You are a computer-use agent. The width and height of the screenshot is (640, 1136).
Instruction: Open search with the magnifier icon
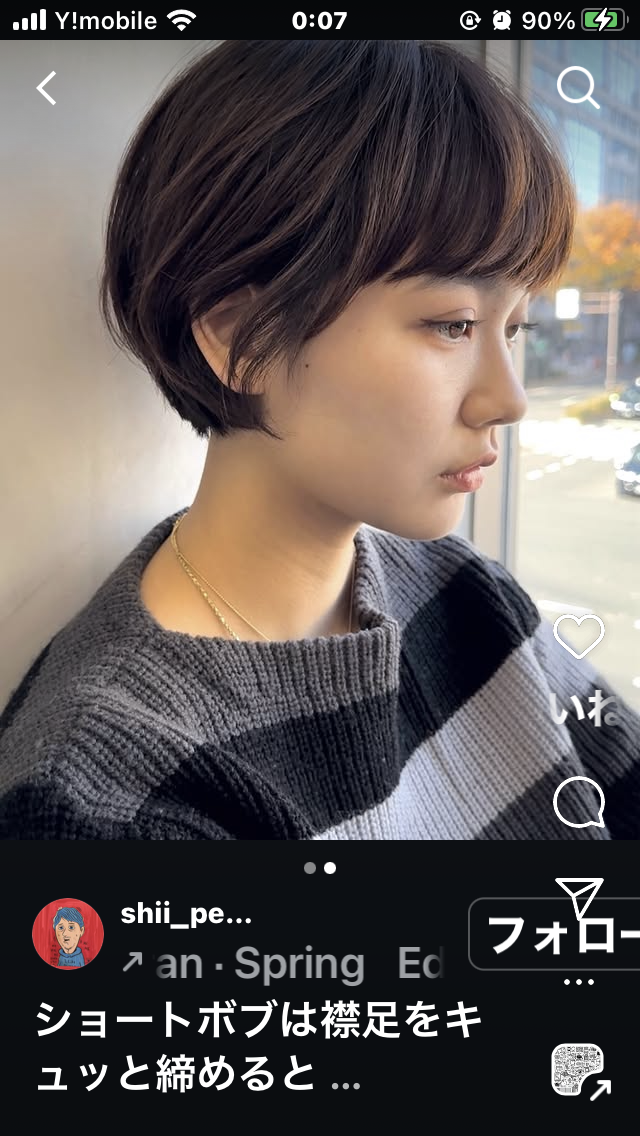(x=578, y=88)
